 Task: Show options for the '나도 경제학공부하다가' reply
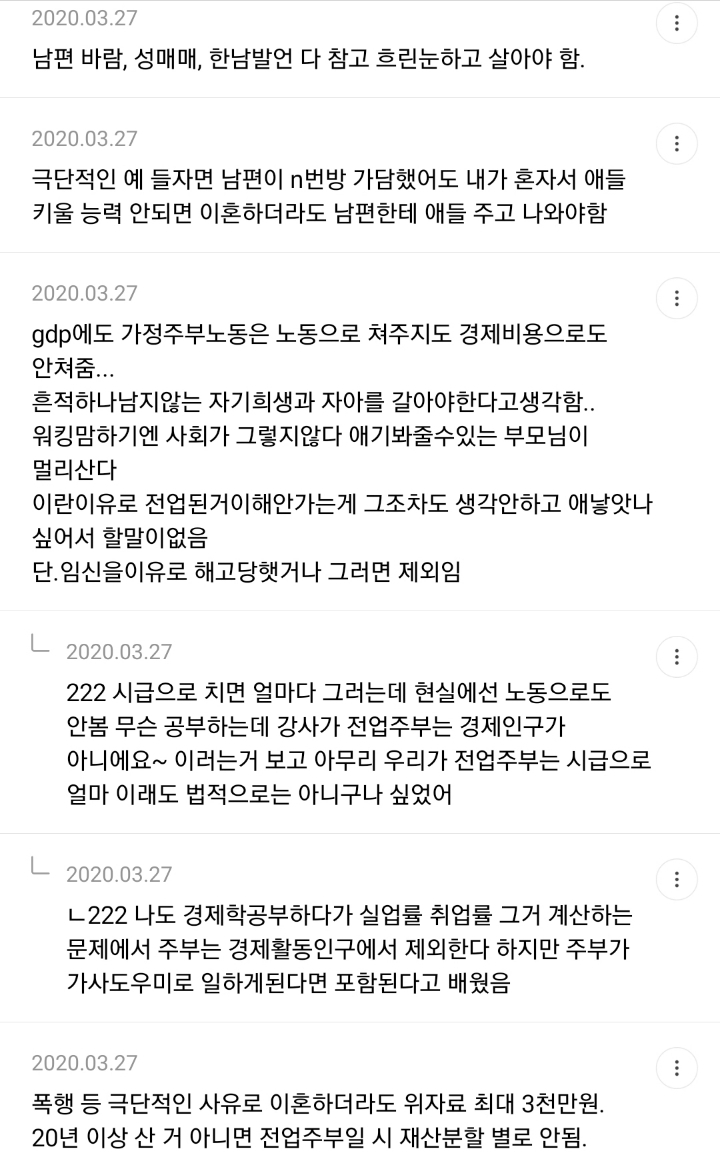(677, 878)
